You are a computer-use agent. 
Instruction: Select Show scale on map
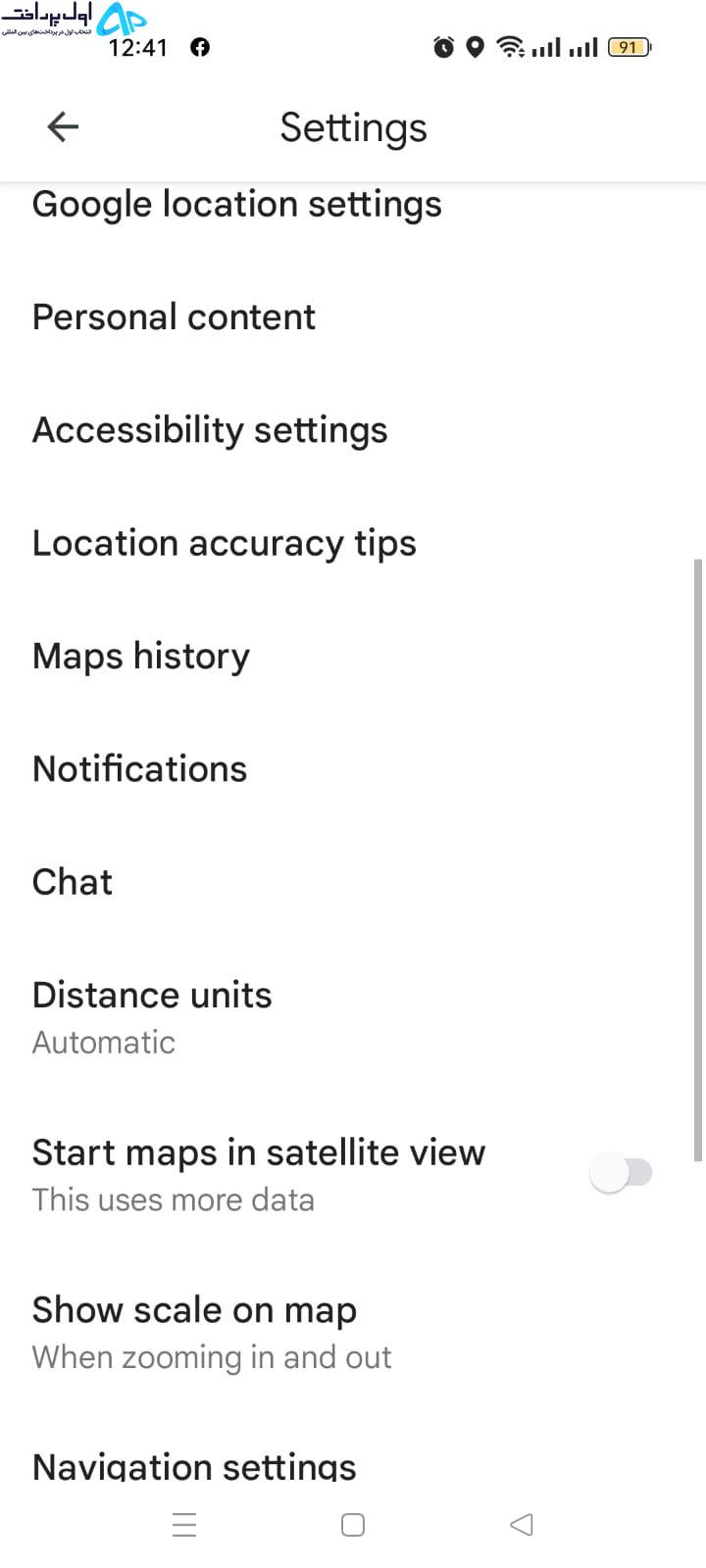click(353, 1332)
